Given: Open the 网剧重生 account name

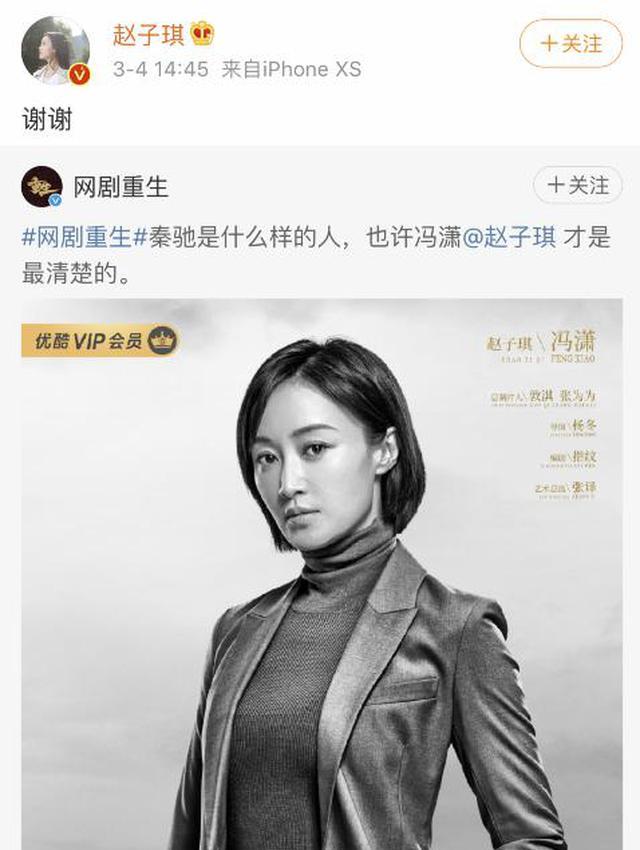Looking at the screenshot, I should (122, 186).
